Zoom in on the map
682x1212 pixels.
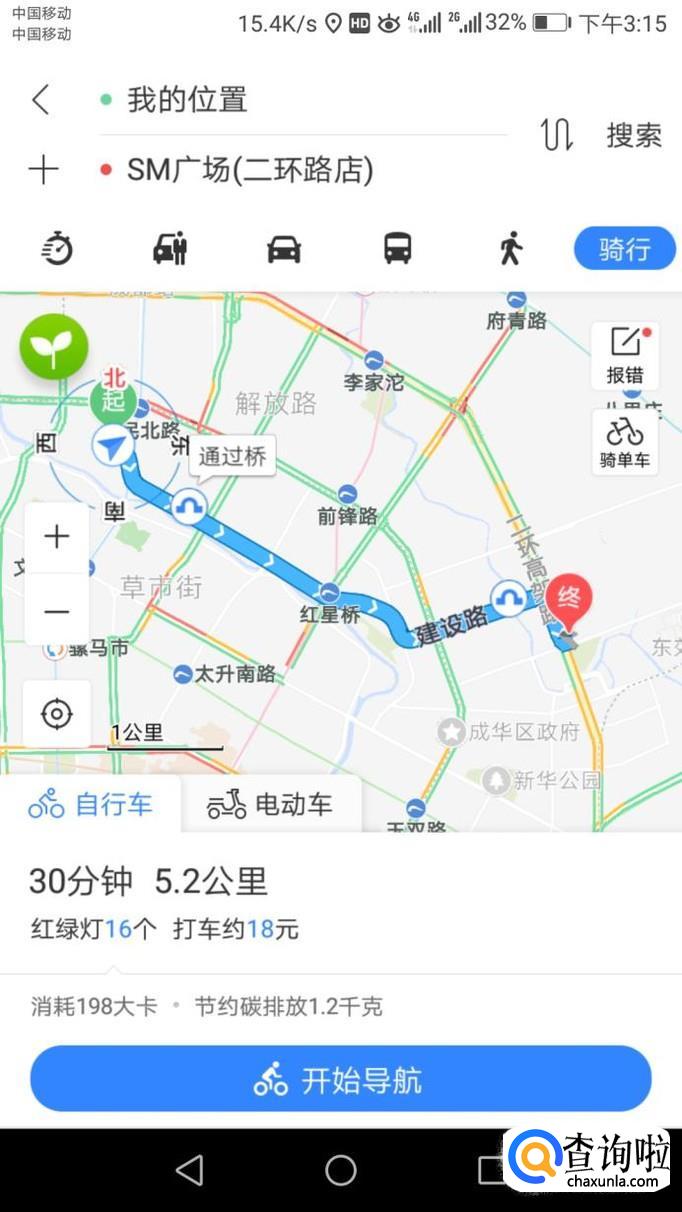(57, 537)
